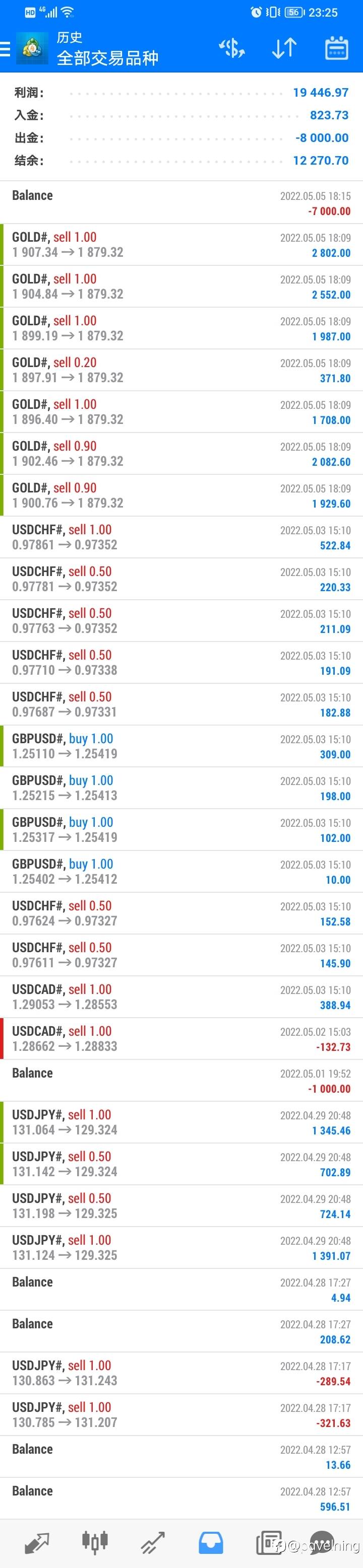
Task: Switch to the Trade tab
Action: (x=152, y=1542)
